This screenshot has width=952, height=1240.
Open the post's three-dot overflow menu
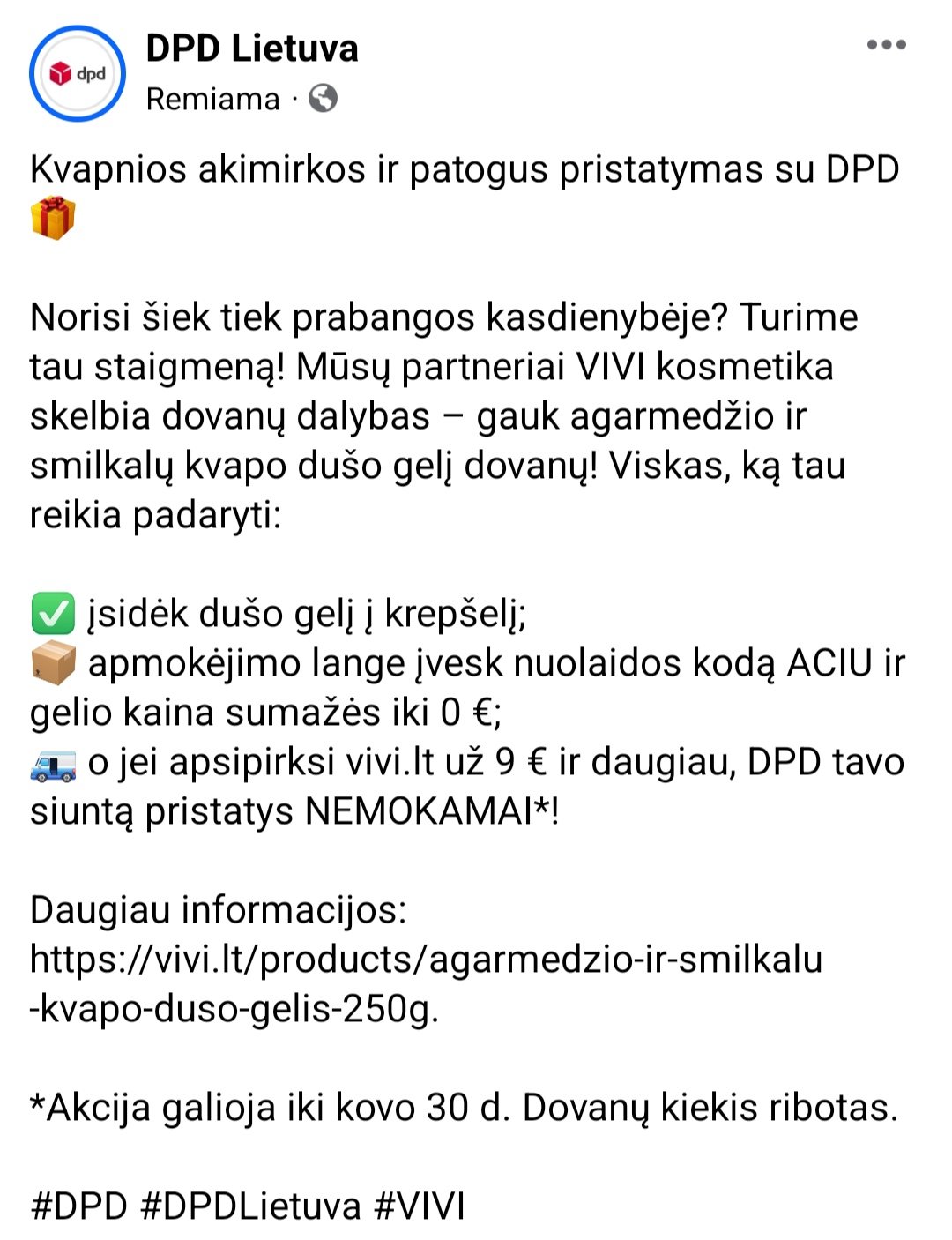[886, 45]
